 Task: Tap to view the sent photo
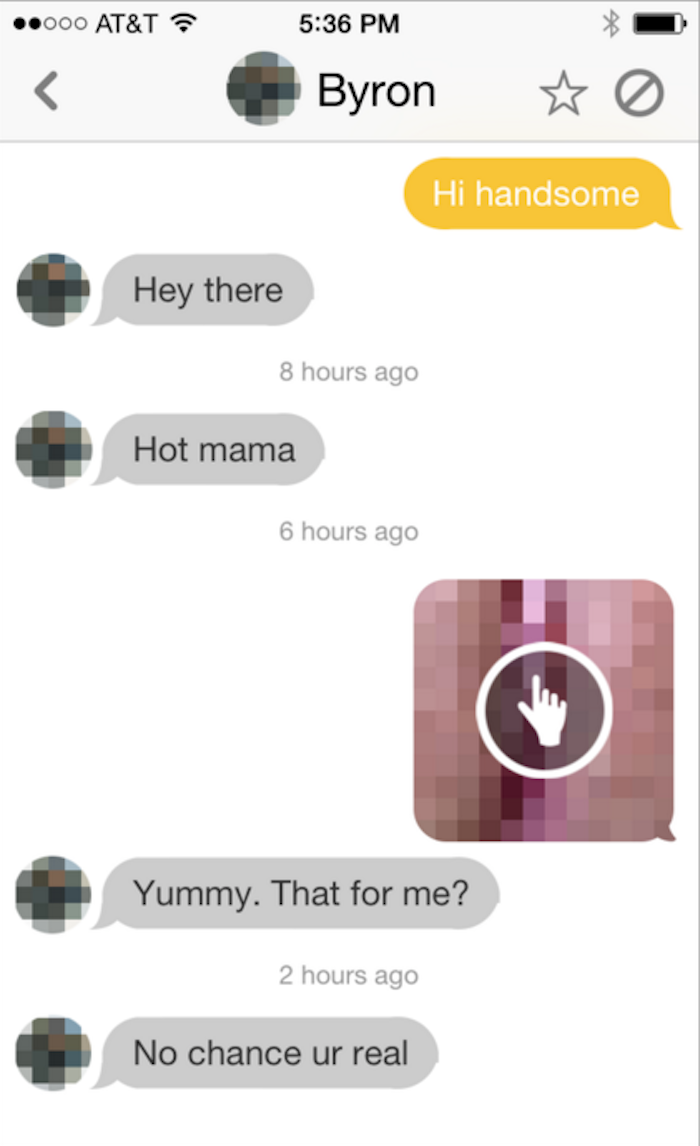[544, 710]
